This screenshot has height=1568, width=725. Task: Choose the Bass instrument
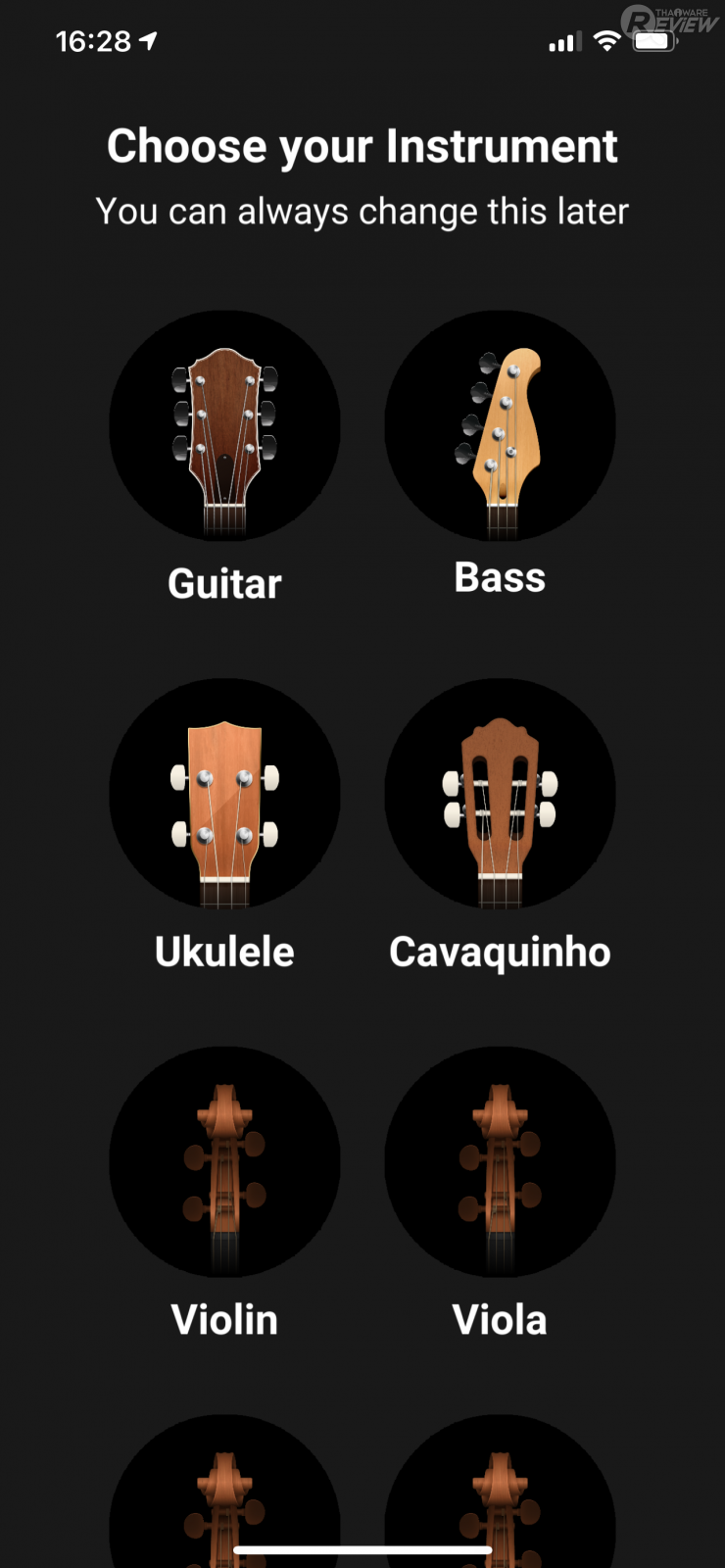[x=500, y=426]
